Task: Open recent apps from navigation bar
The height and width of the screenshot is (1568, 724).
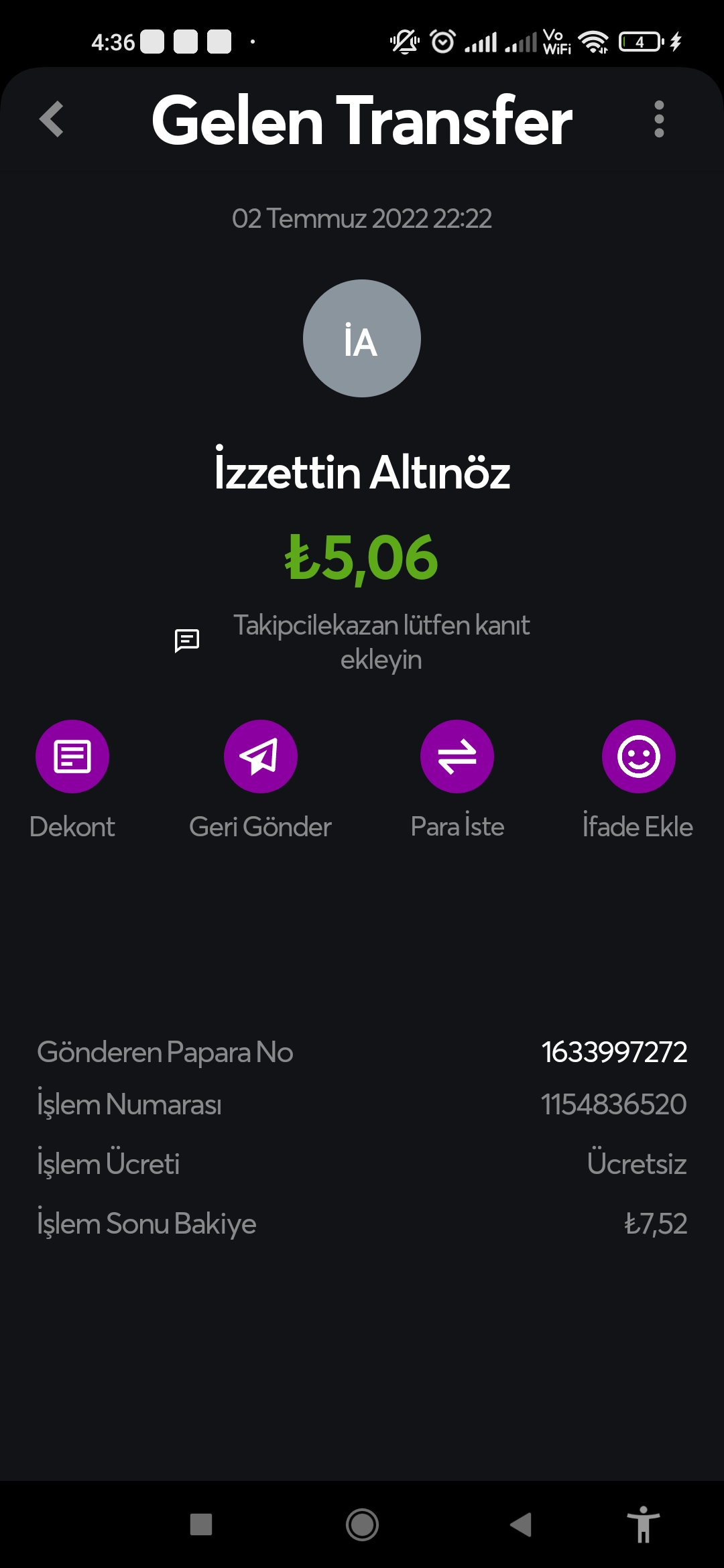Action: click(201, 1524)
